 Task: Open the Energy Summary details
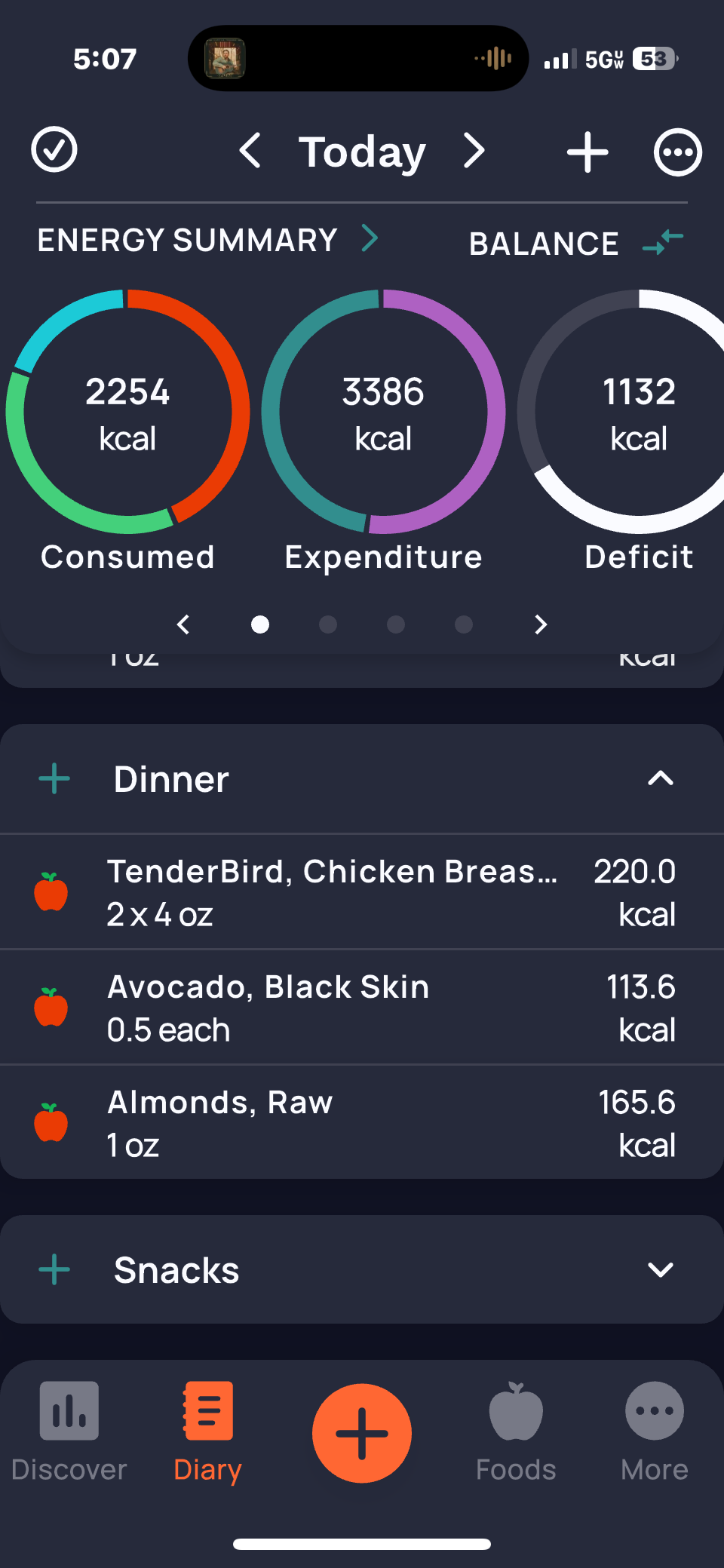(207, 240)
